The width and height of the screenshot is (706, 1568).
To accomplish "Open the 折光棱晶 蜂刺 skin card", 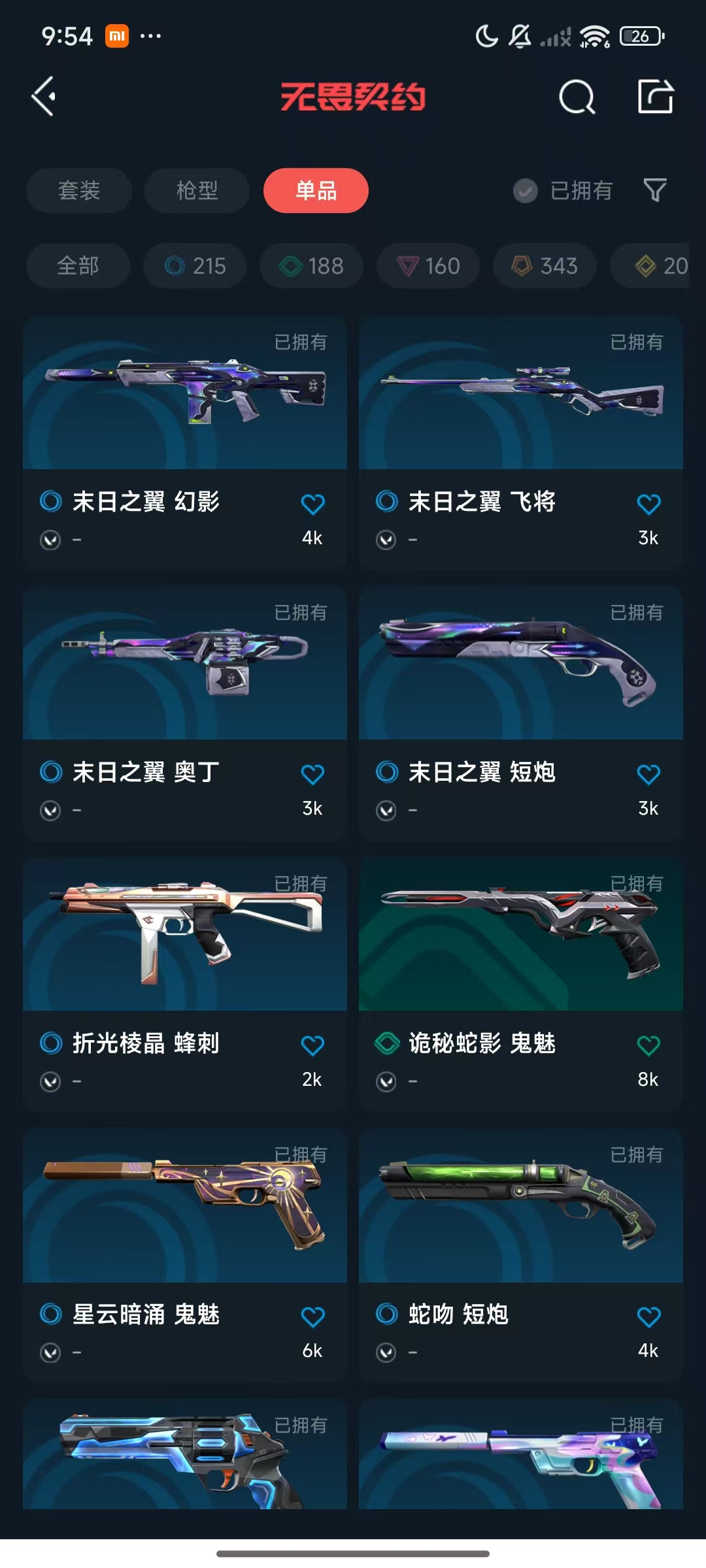I will (x=185, y=985).
